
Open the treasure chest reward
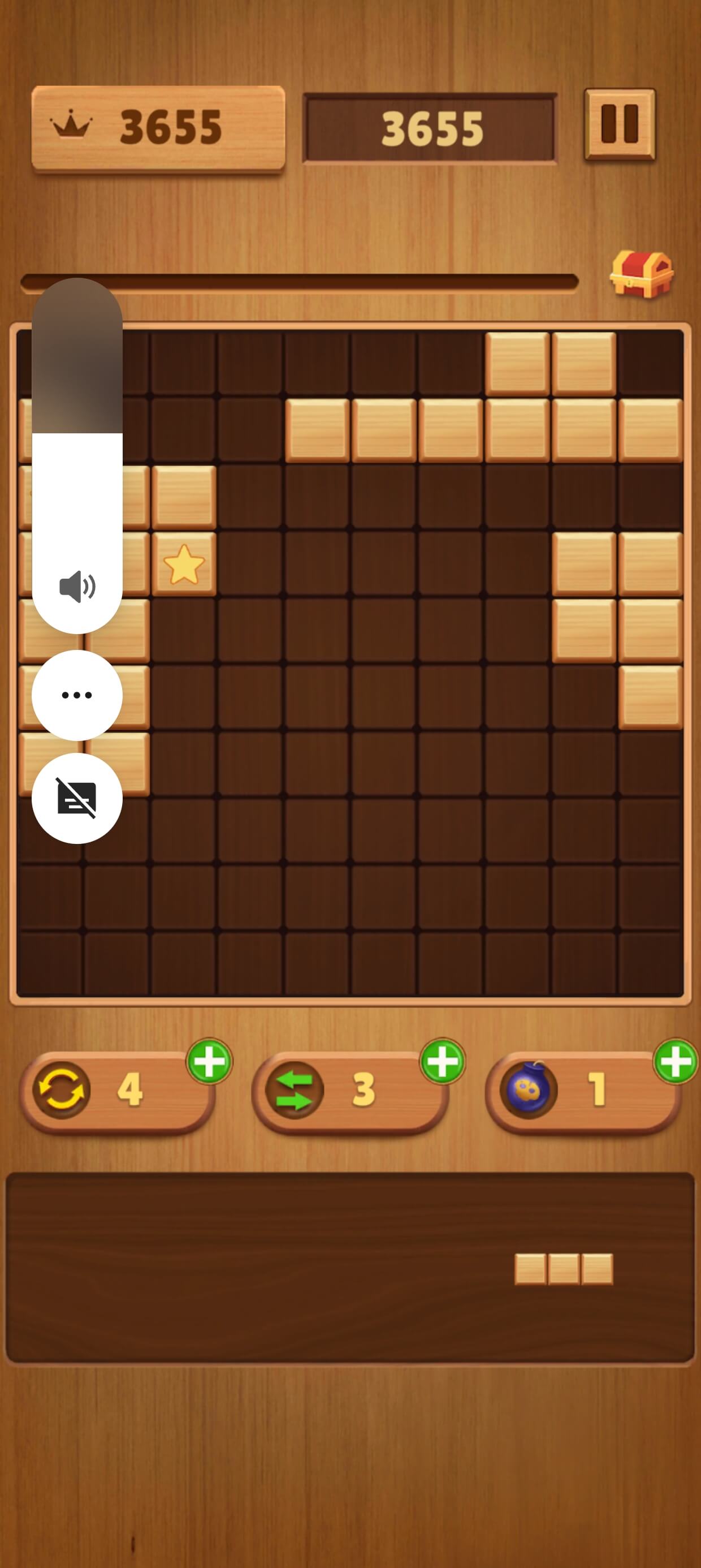pyautogui.click(x=642, y=274)
